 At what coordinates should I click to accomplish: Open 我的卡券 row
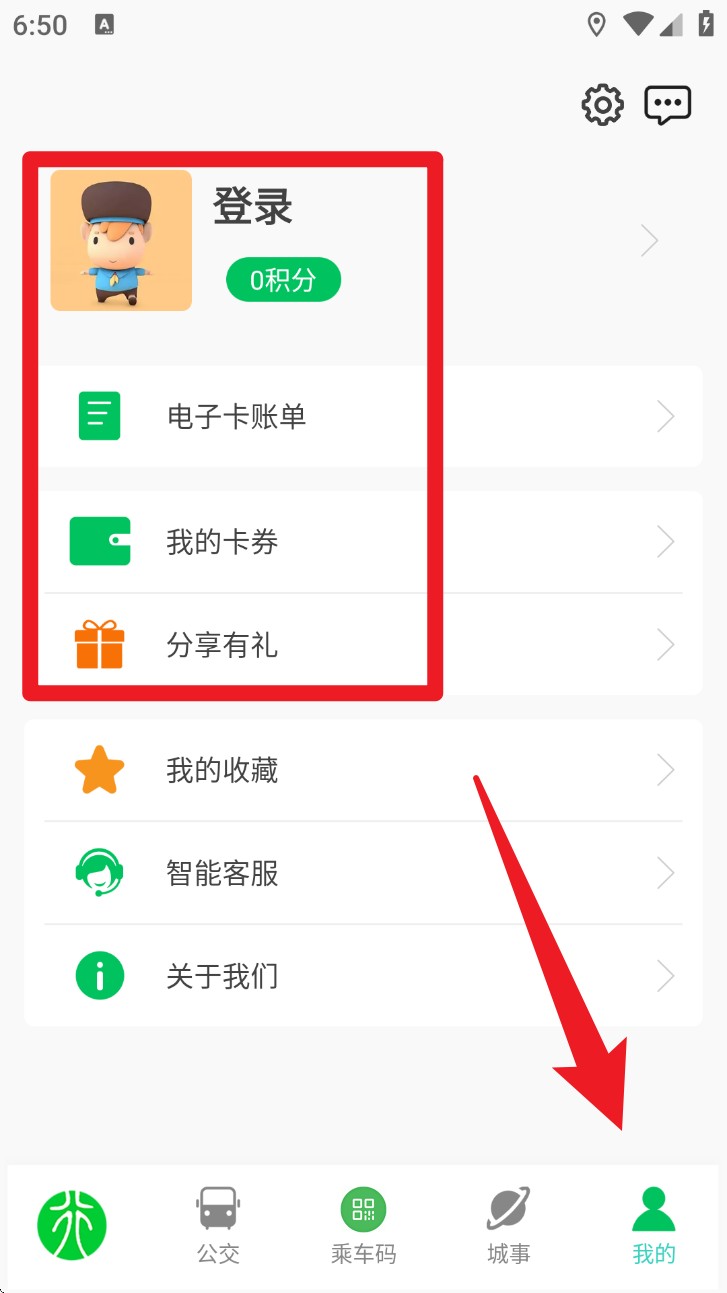[363, 542]
